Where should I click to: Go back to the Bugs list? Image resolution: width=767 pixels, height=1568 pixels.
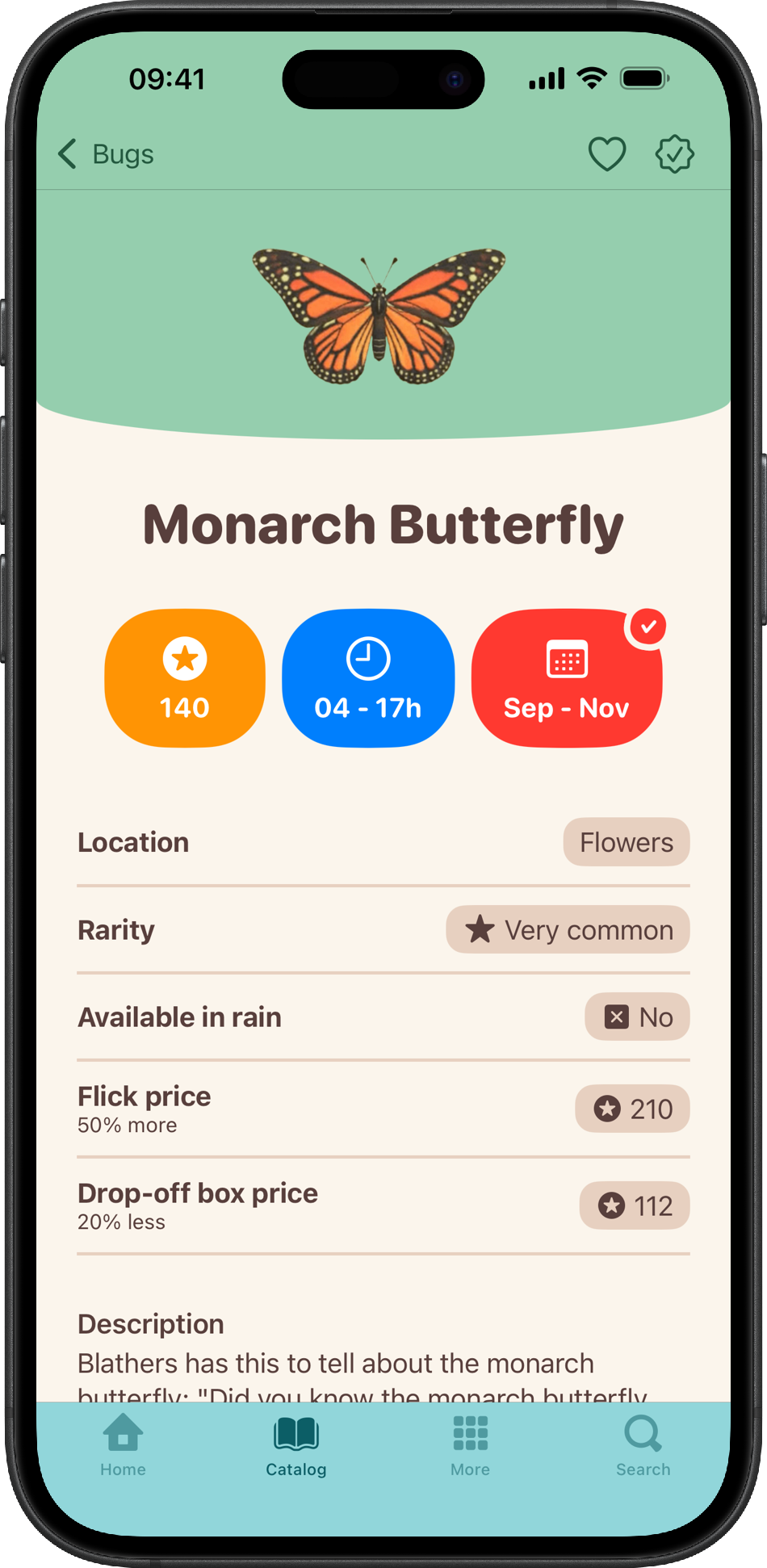pyautogui.click(x=105, y=153)
